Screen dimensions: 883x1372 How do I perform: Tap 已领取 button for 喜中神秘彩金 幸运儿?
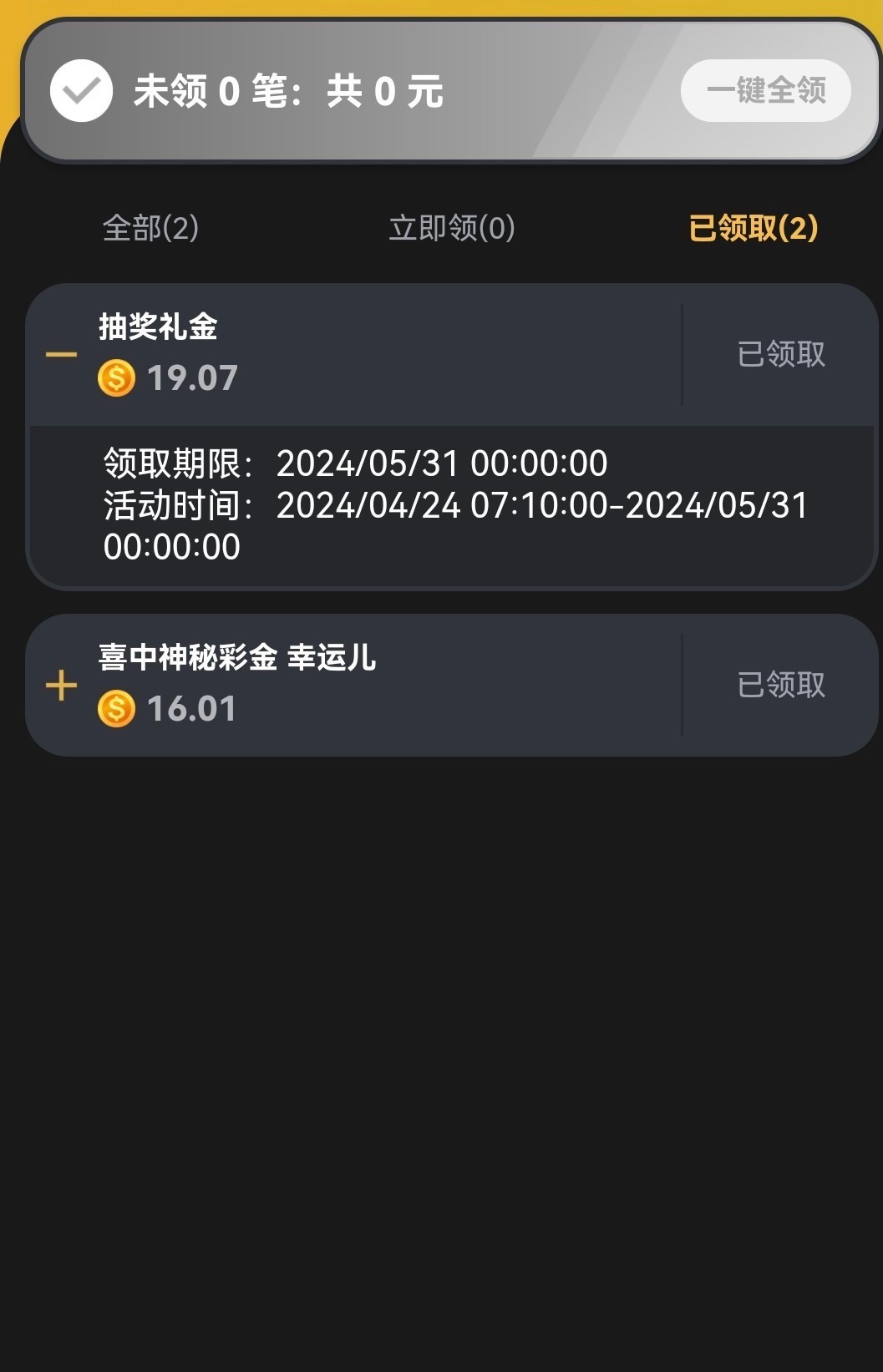pyautogui.click(x=781, y=685)
